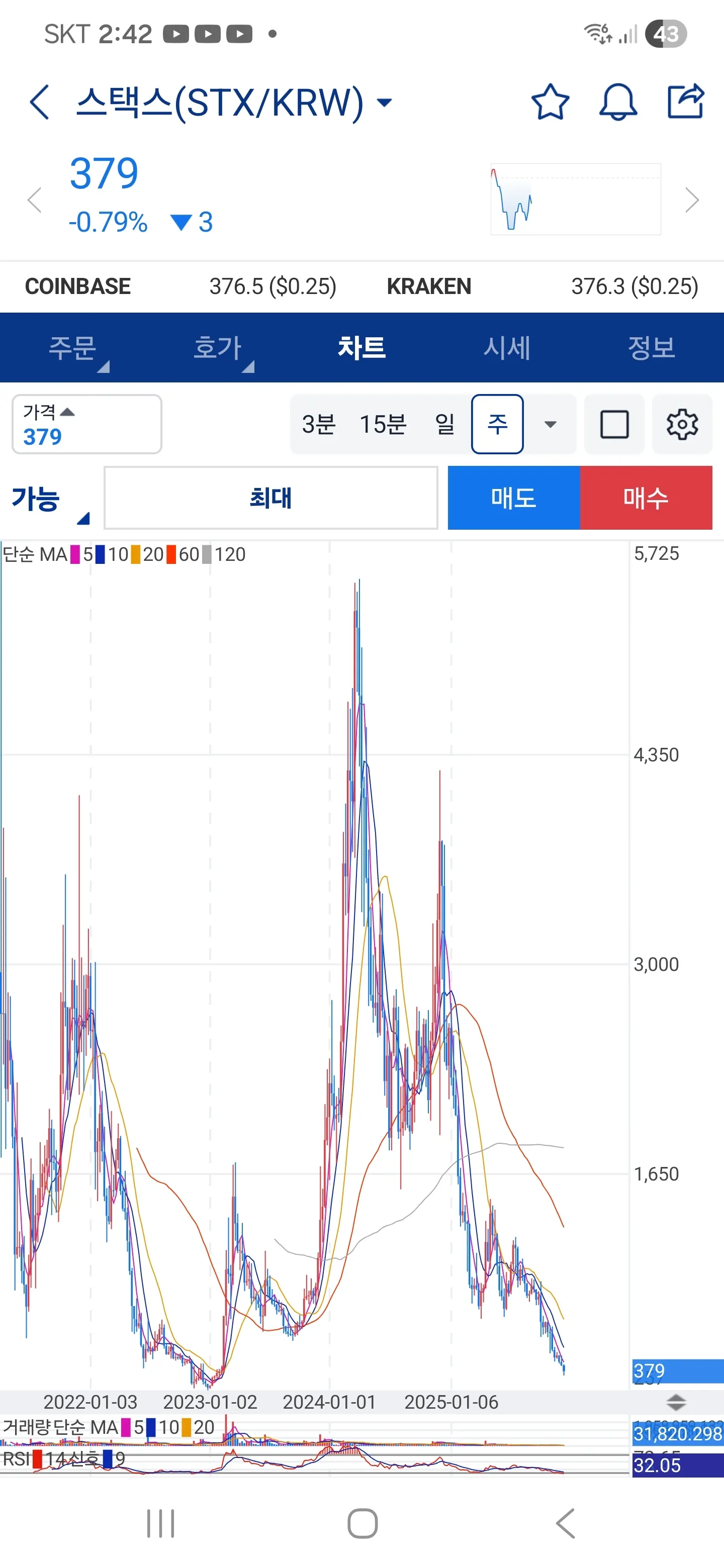Tap the red 매수 buy button

(x=646, y=498)
